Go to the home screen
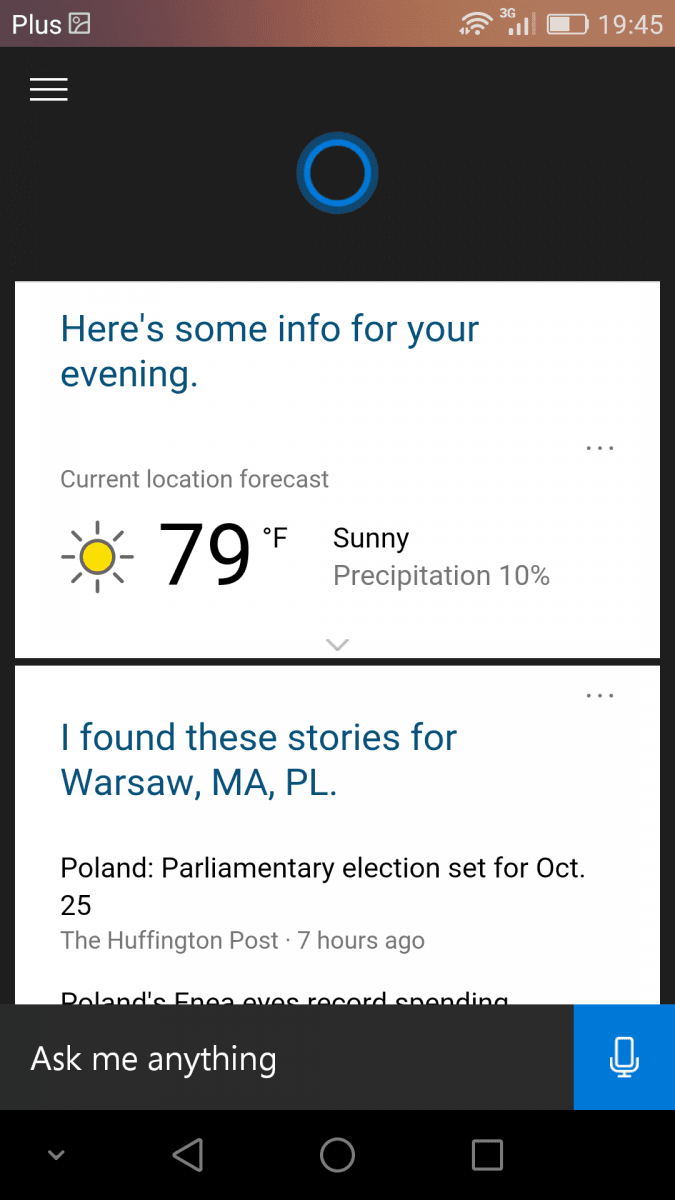The width and height of the screenshot is (675, 1200). pos(337,1155)
